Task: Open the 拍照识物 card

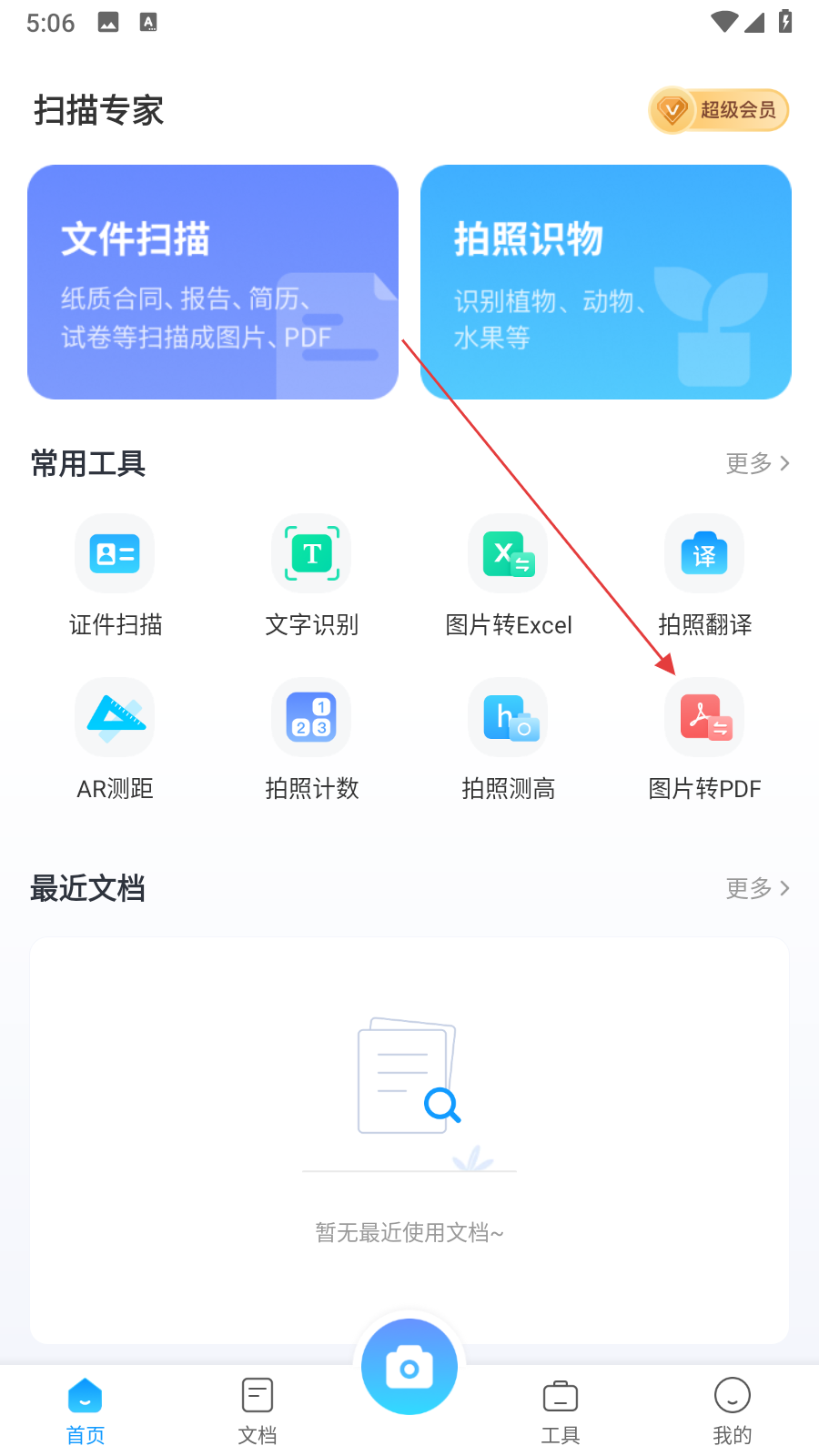Action: [605, 282]
